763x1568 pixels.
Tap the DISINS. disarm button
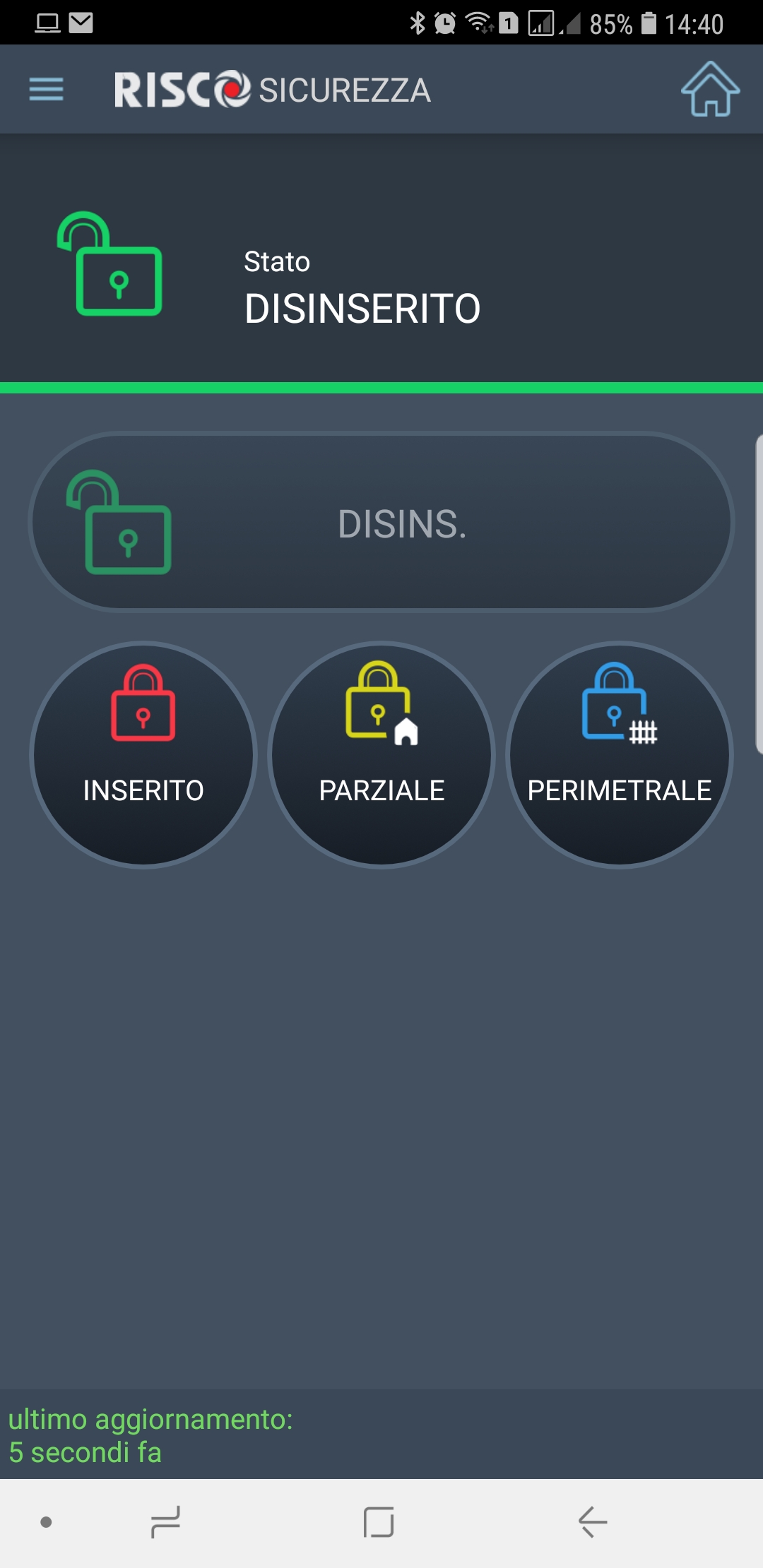381,523
